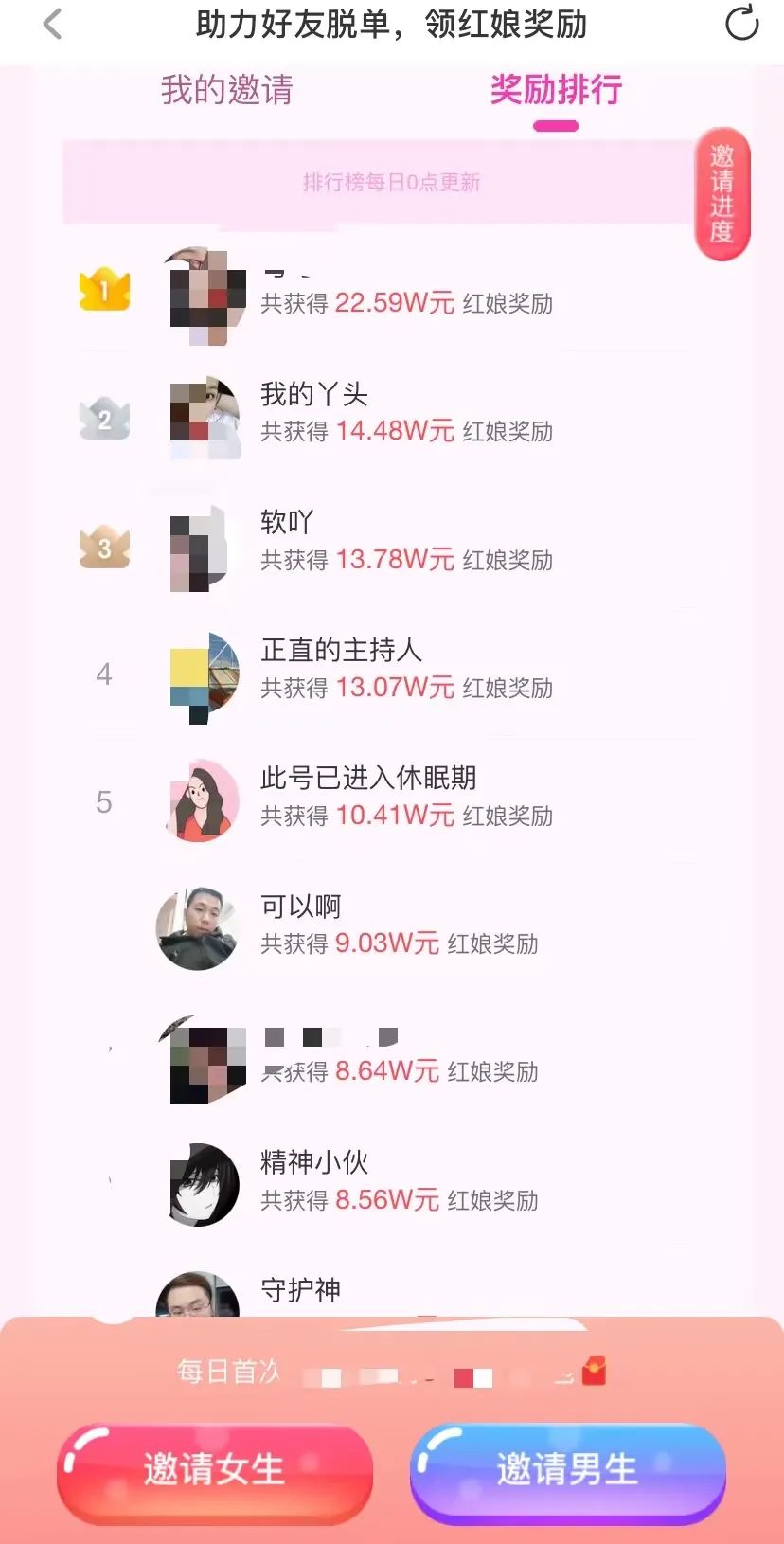Image resolution: width=784 pixels, height=1544 pixels.
Task: Tap the 邀请男生 button
Action: click(568, 1471)
